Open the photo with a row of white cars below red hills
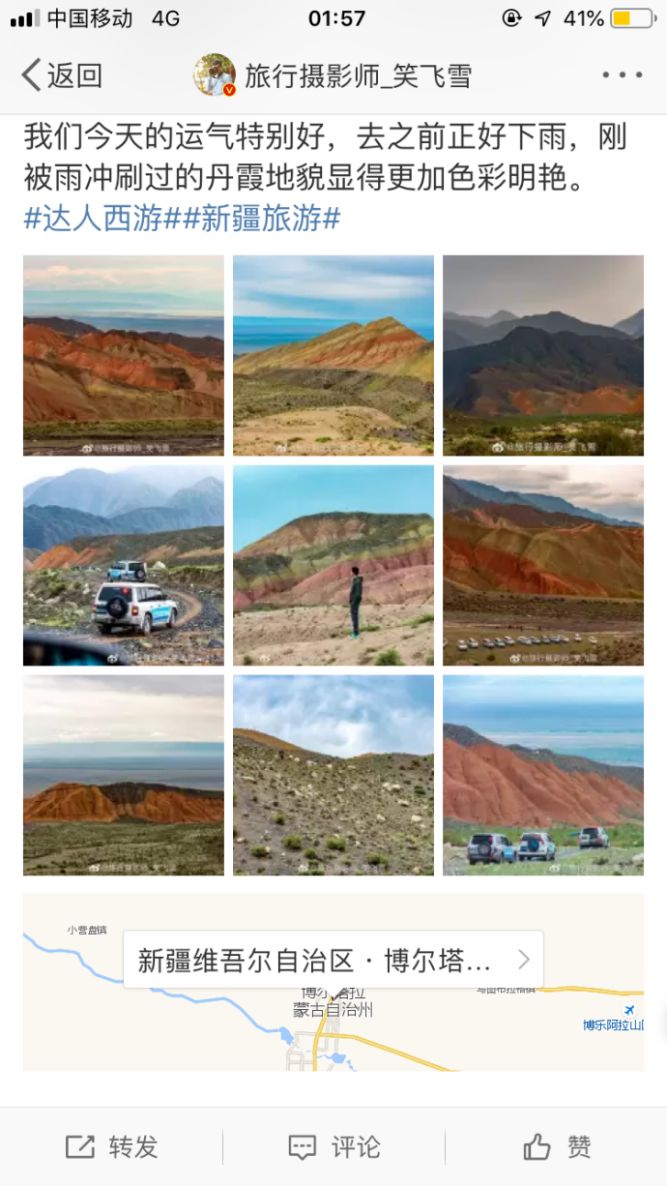Image resolution: width=667 pixels, height=1186 pixels. [543, 565]
